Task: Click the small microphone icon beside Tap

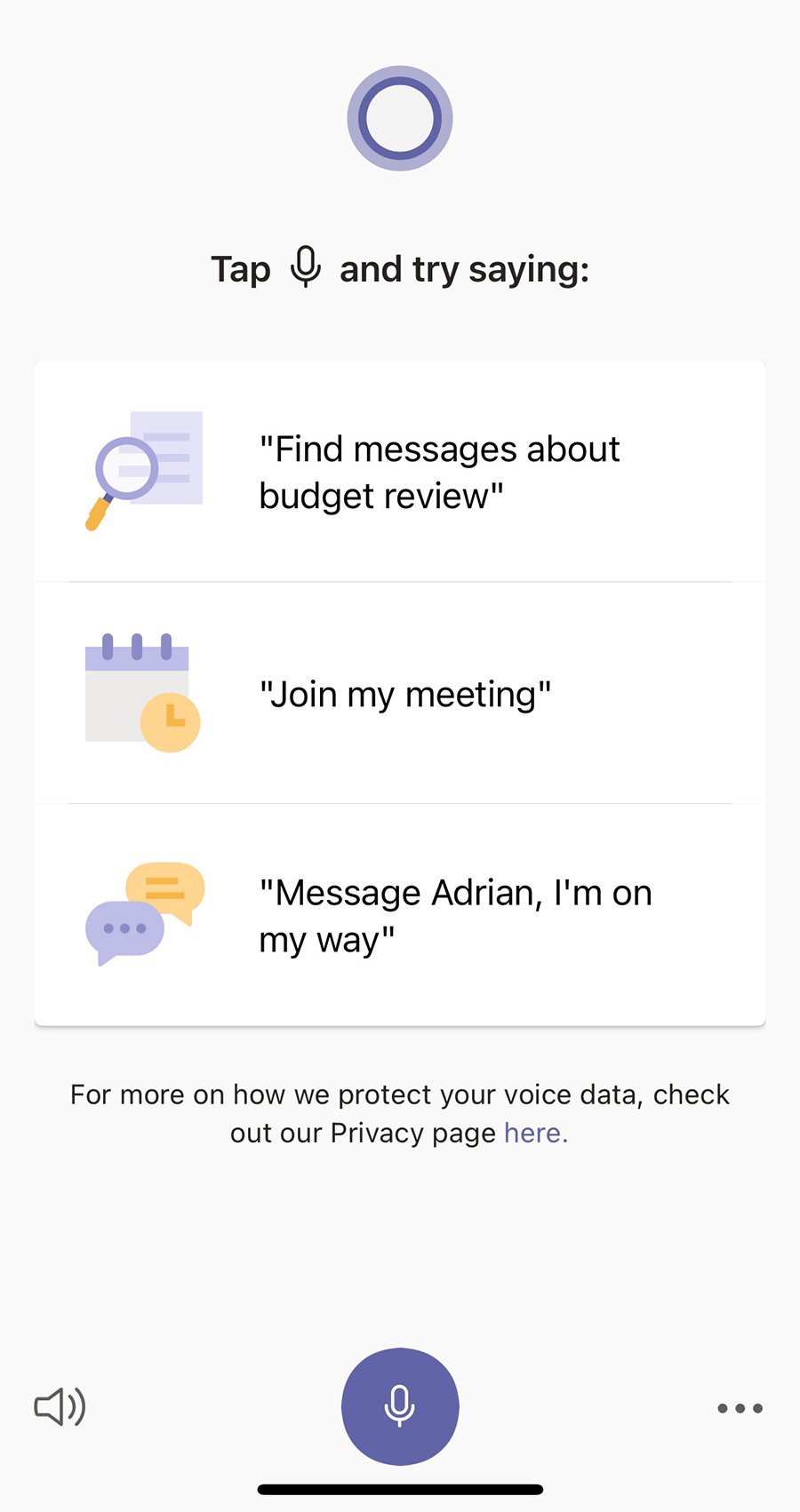Action: 307,267
